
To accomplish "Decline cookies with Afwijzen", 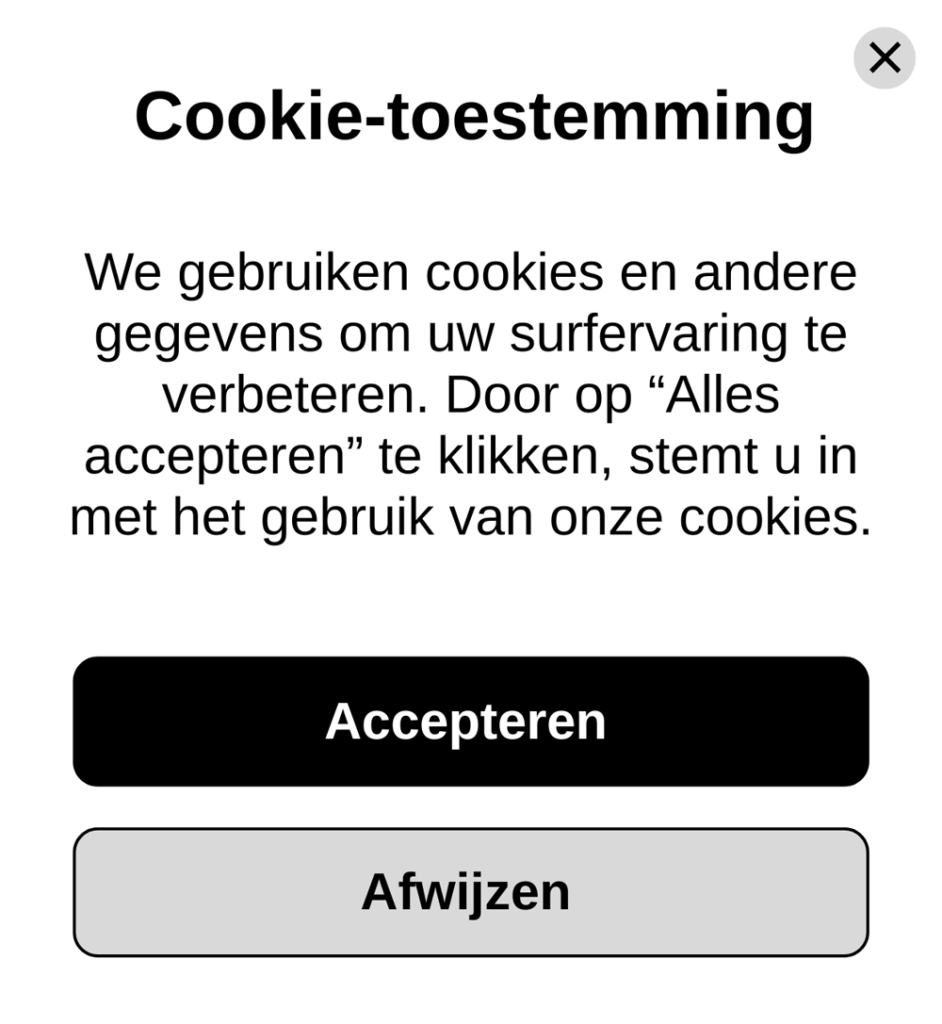I will pos(470,891).
